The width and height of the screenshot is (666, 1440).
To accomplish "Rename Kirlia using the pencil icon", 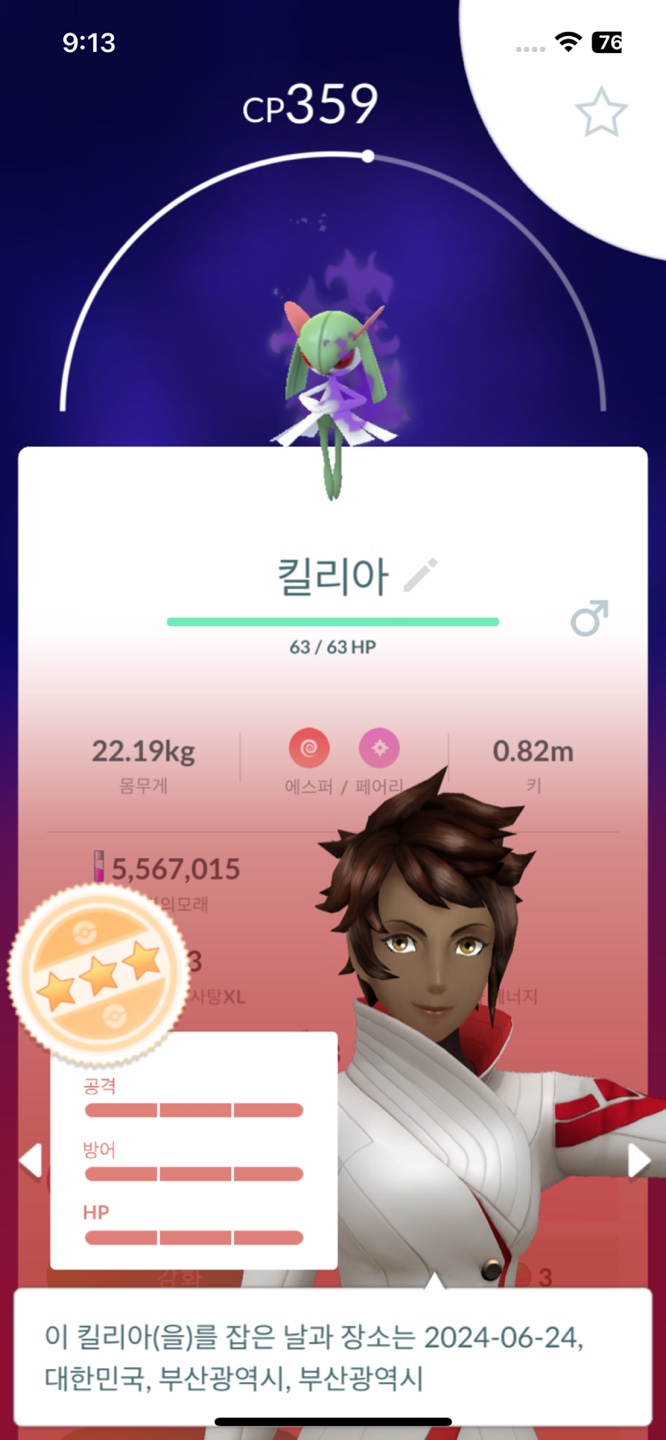I will [x=421, y=577].
